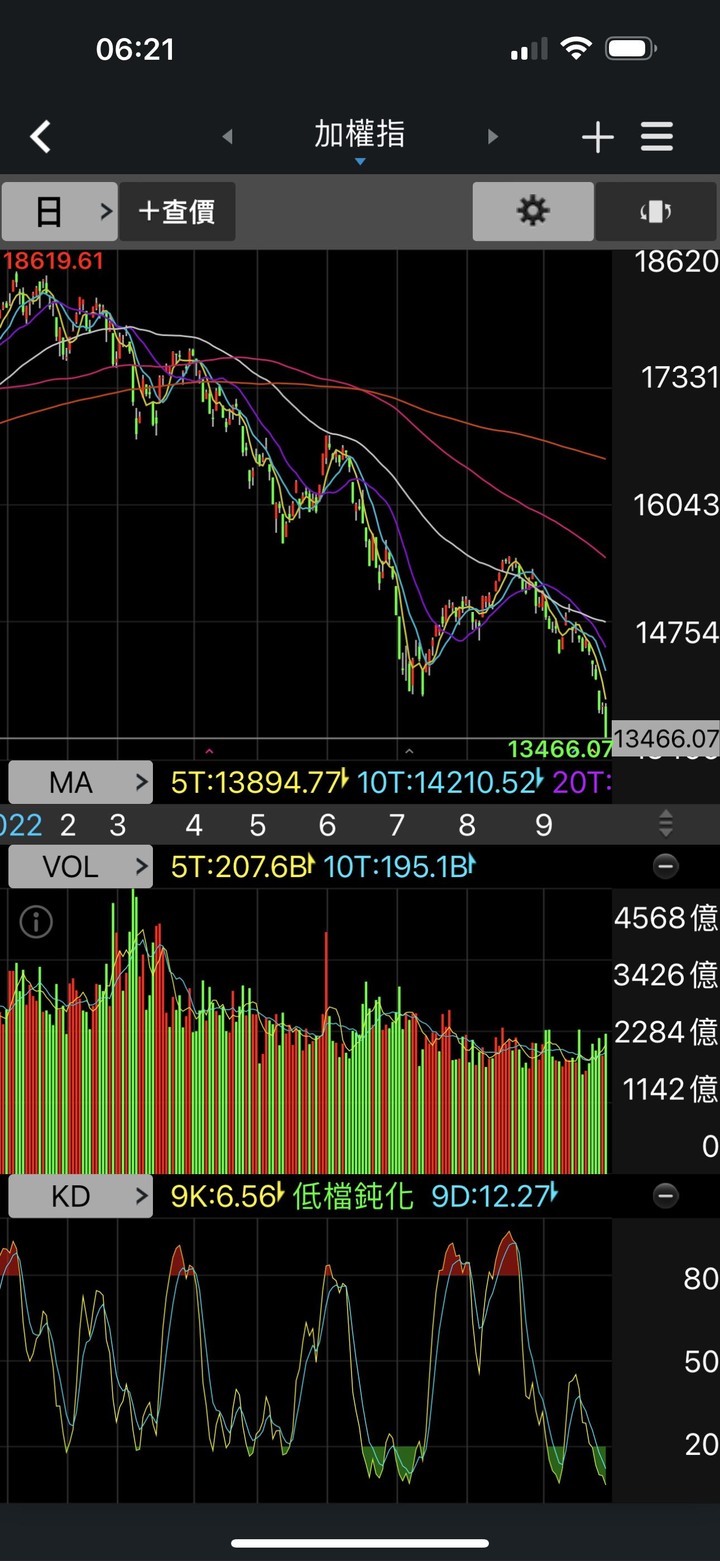
Task: Rotate chart to landscape view
Action: pyautogui.click(x=655, y=211)
